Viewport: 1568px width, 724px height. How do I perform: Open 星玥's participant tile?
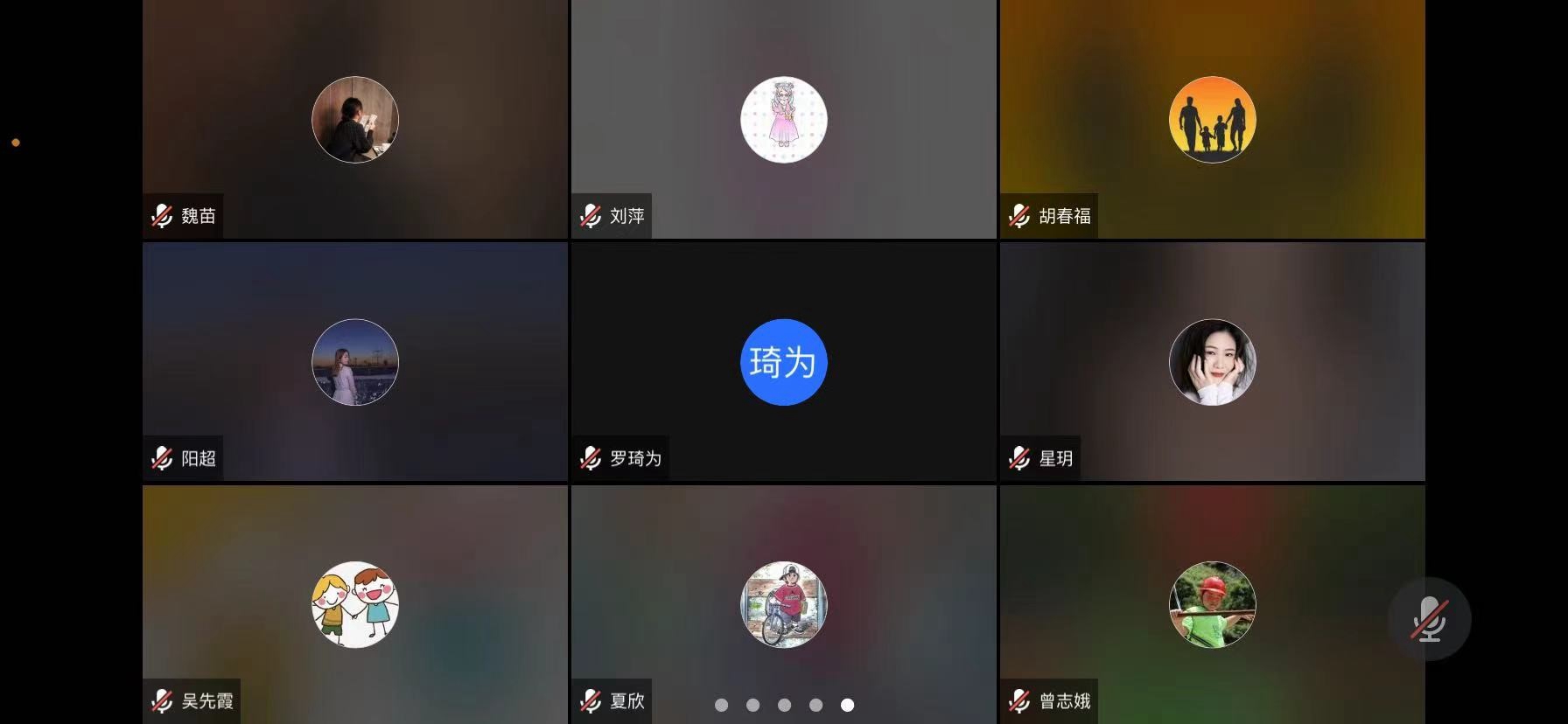point(1212,361)
